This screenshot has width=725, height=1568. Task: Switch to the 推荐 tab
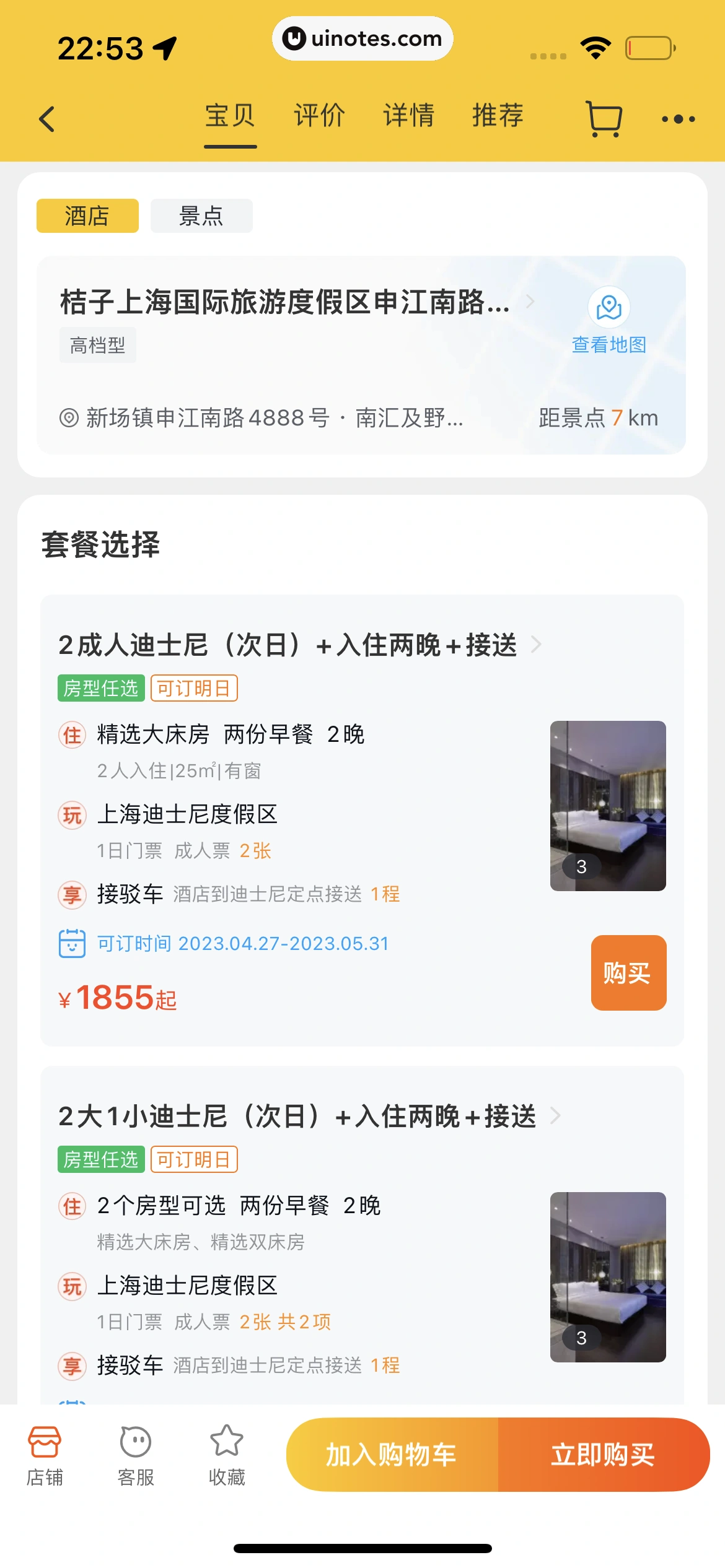pos(498,116)
